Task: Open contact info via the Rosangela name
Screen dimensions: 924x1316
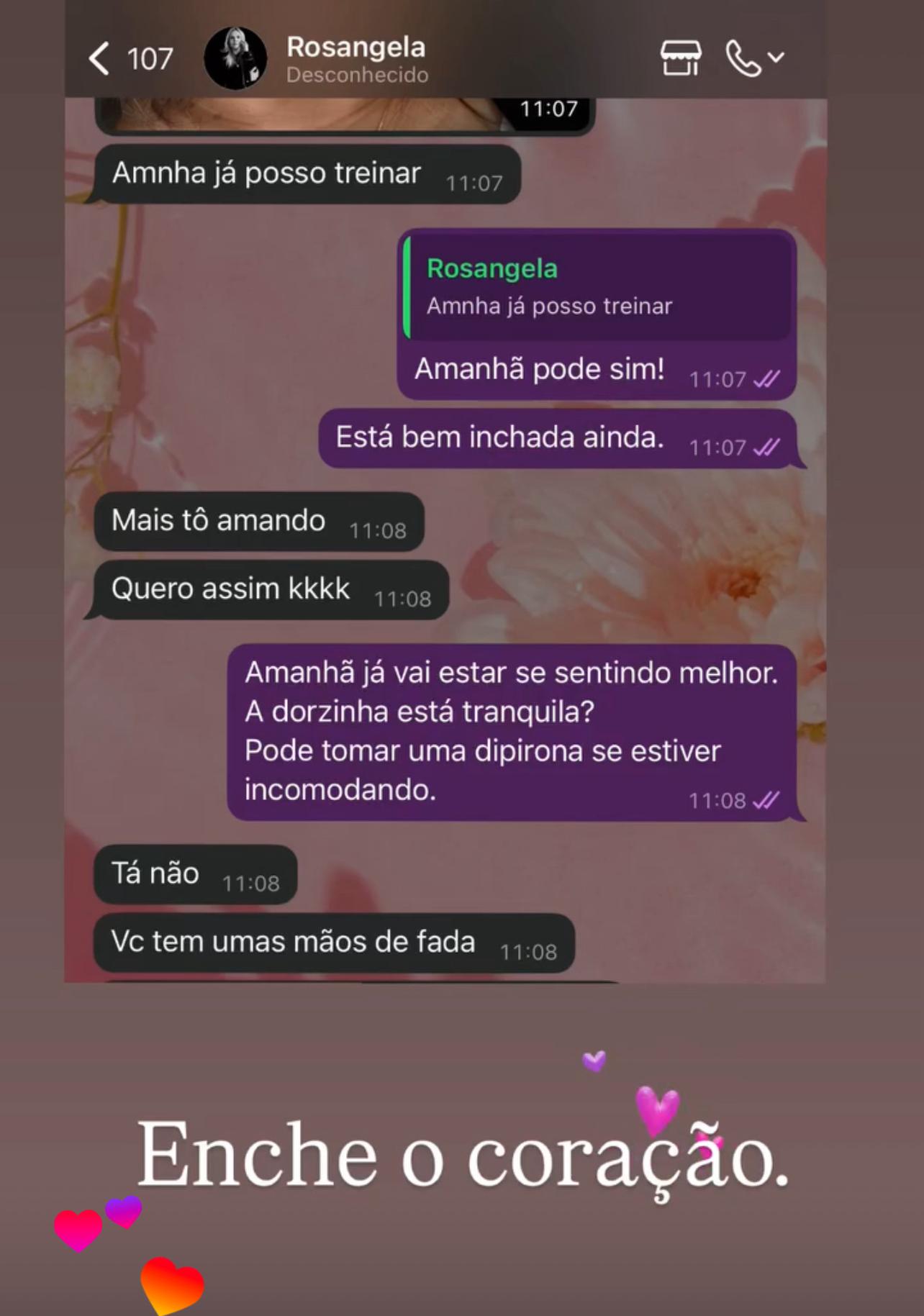Action: [356, 49]
